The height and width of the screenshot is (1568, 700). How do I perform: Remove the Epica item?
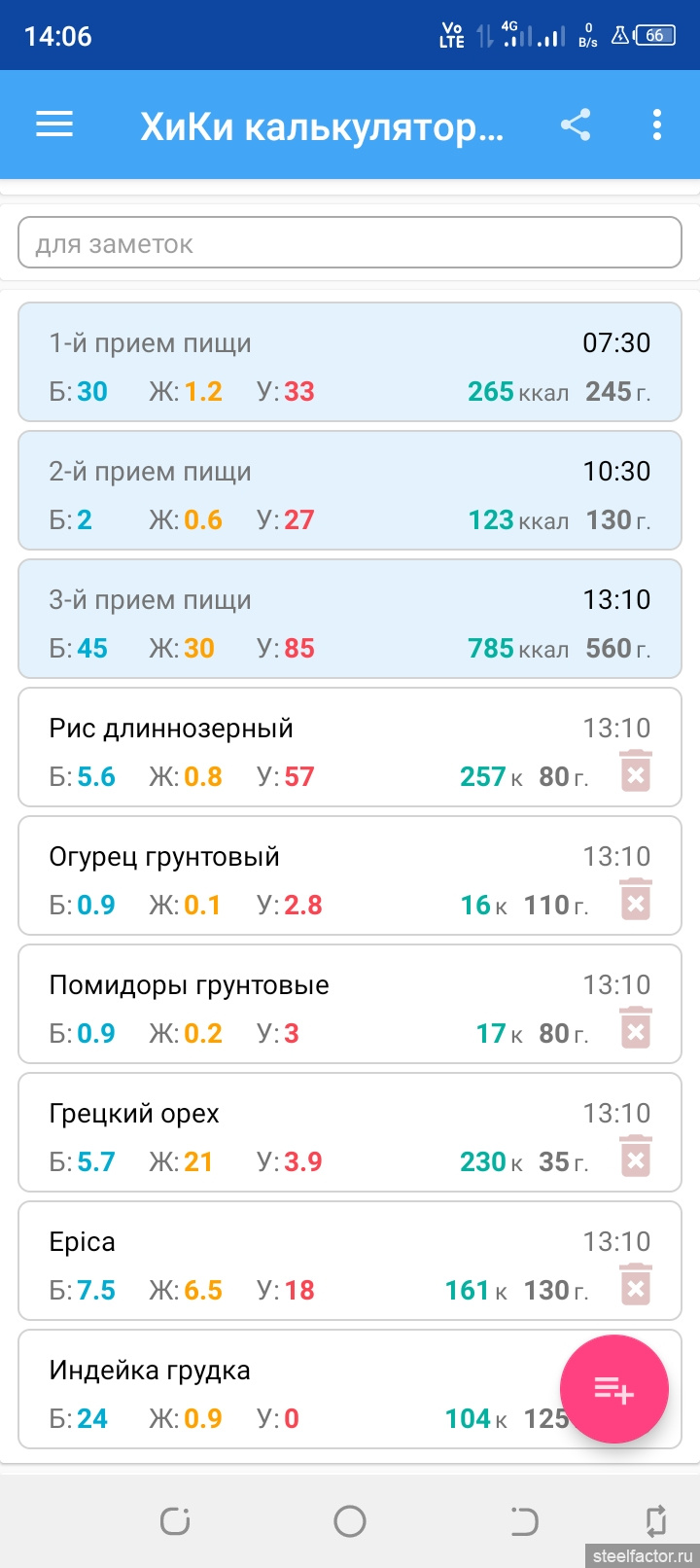[635, 1286]
